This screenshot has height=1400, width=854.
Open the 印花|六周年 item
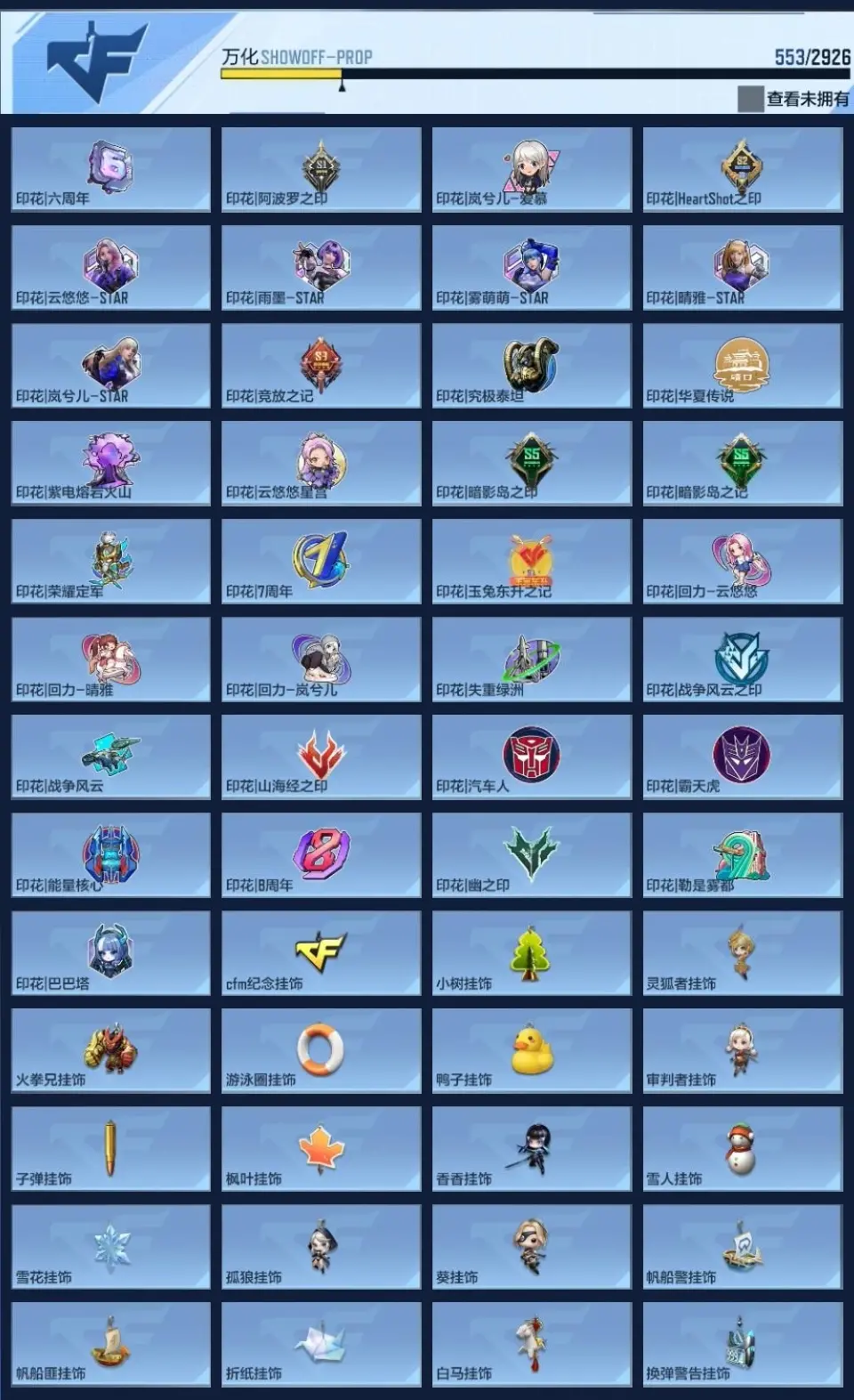click(x=110, y=169)
